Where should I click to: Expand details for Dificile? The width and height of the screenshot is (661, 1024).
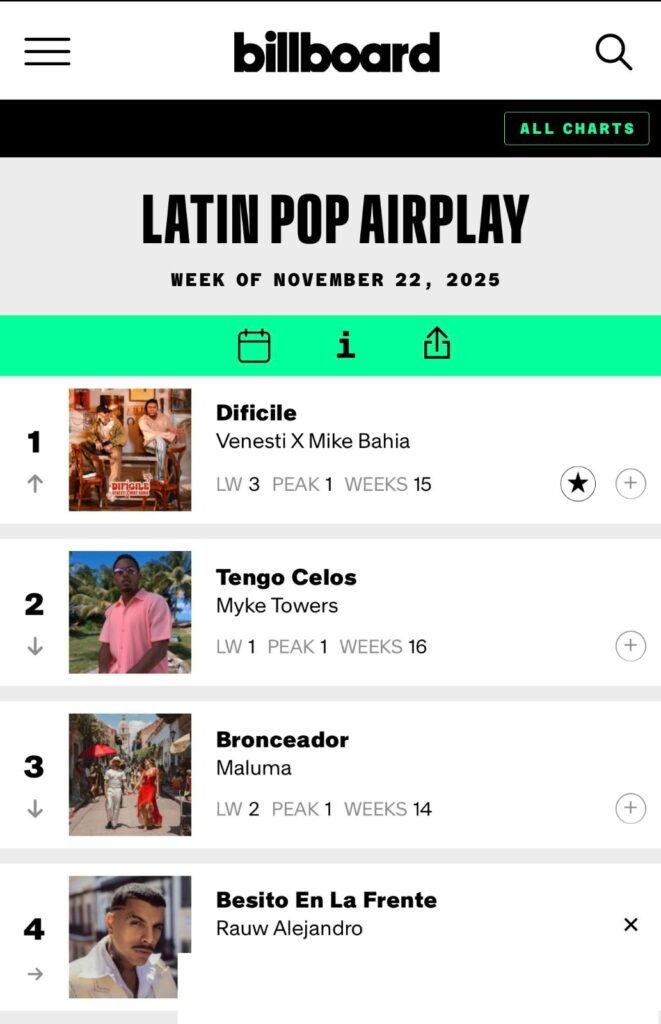coord(630,484)
